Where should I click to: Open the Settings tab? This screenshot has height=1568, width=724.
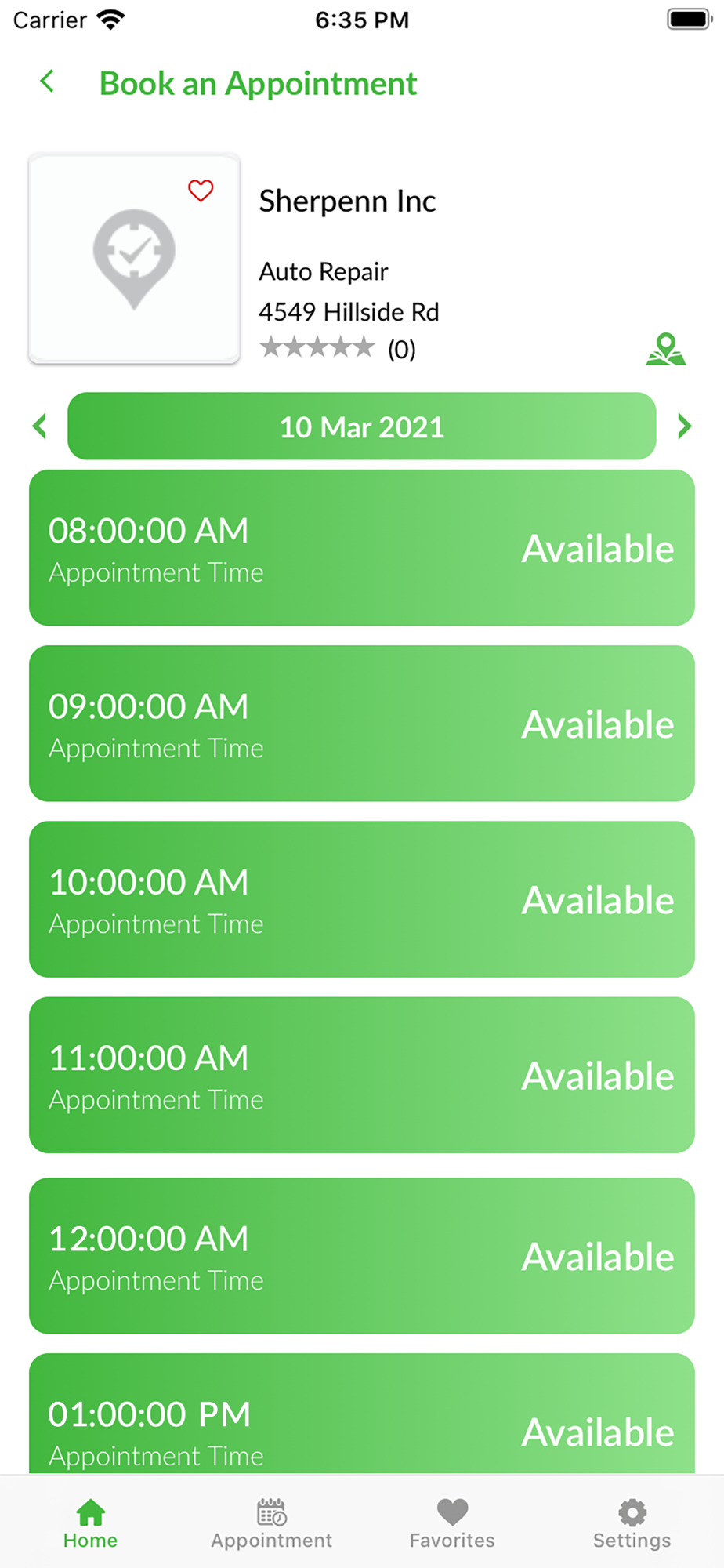pyautogui.click(x=632, y=1523)
